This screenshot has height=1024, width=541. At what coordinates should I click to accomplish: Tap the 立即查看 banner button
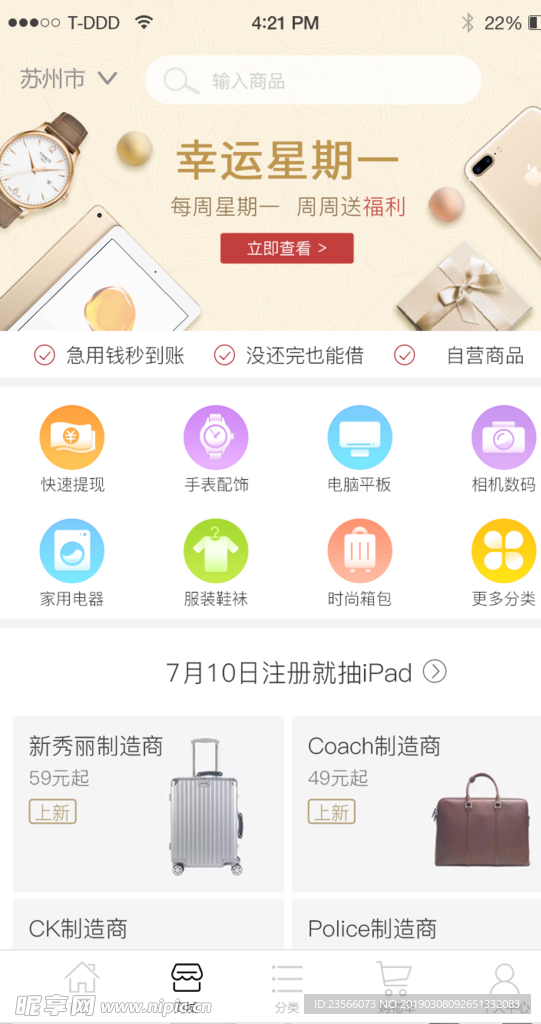[287, 248]
